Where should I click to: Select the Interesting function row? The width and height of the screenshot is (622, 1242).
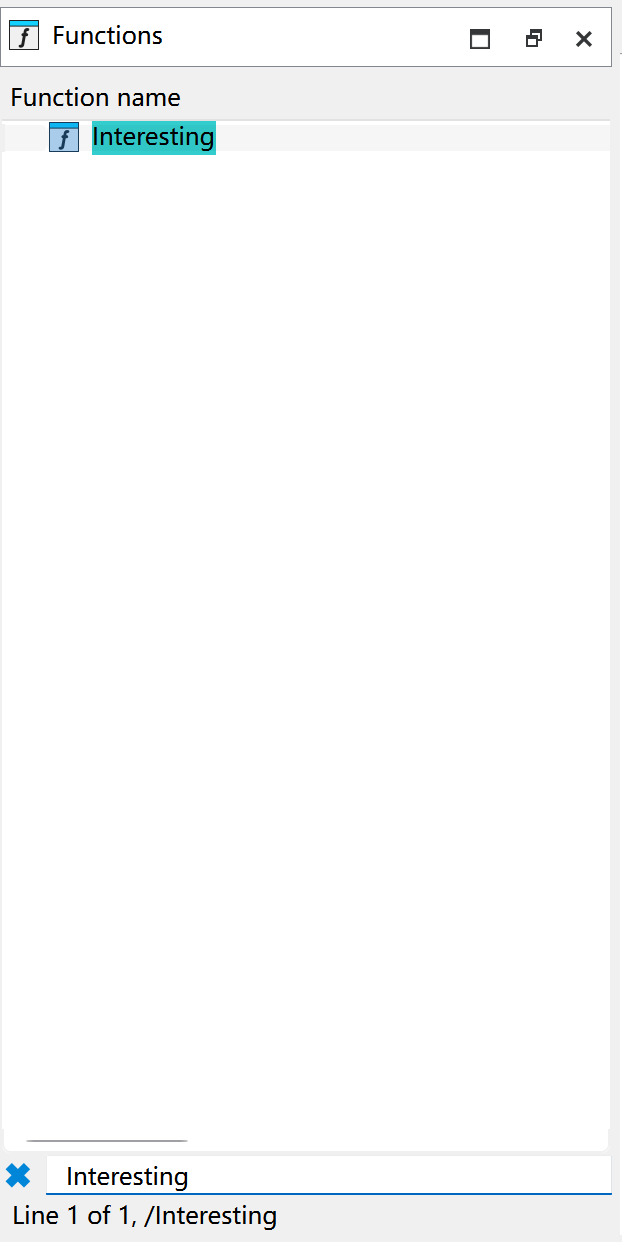tap(153, 137)
